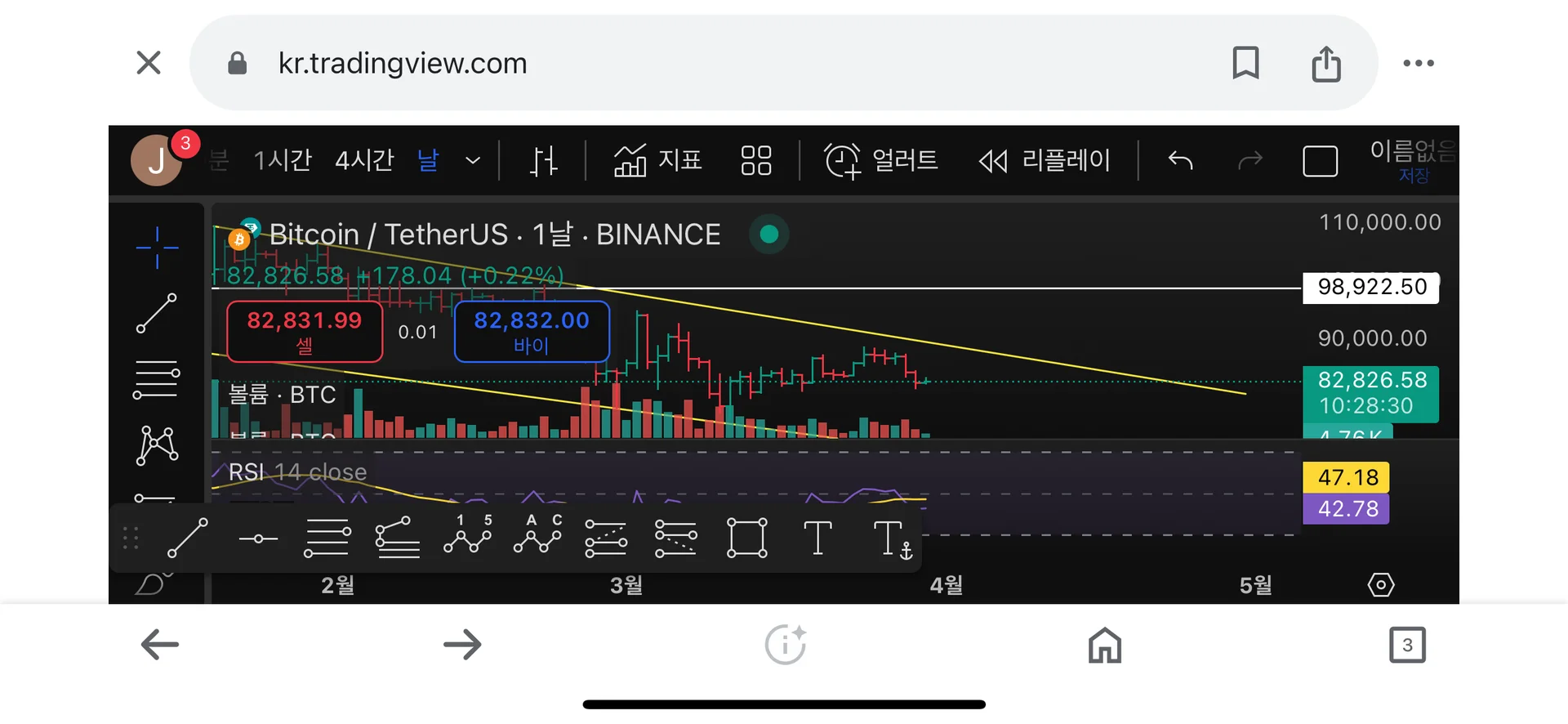The width and height of the screenshot is (1568, 724).
Task: Open the 지표 indicators panel
Action: pyautogui.click(x=657, y=160)
